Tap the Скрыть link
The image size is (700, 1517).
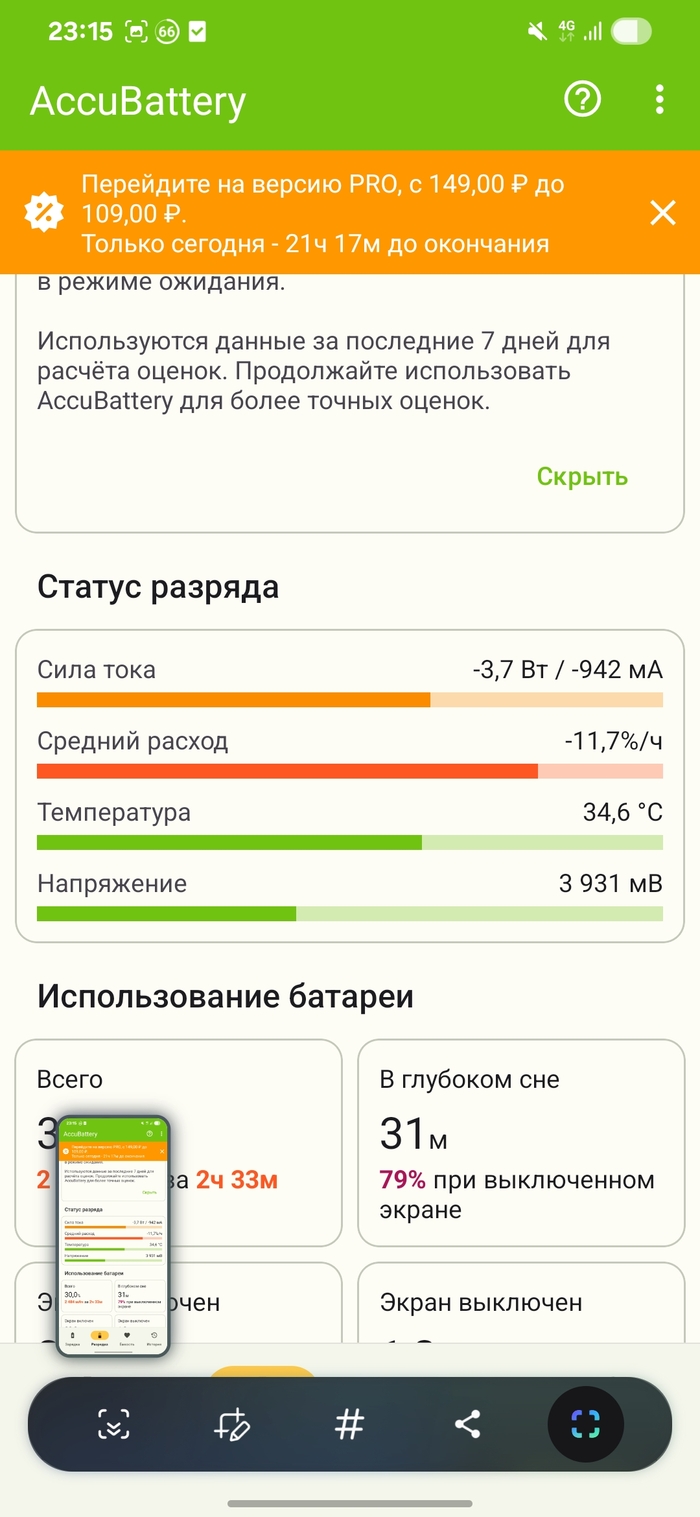click(x=582, y=476)
